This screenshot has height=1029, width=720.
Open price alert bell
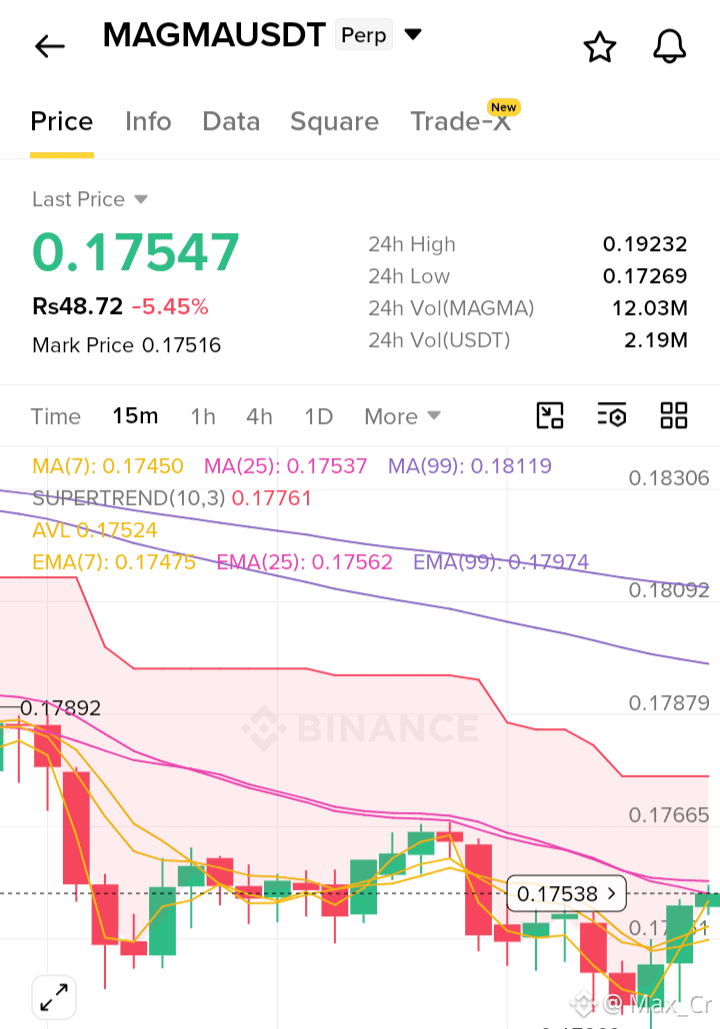[x=669, y=47]
